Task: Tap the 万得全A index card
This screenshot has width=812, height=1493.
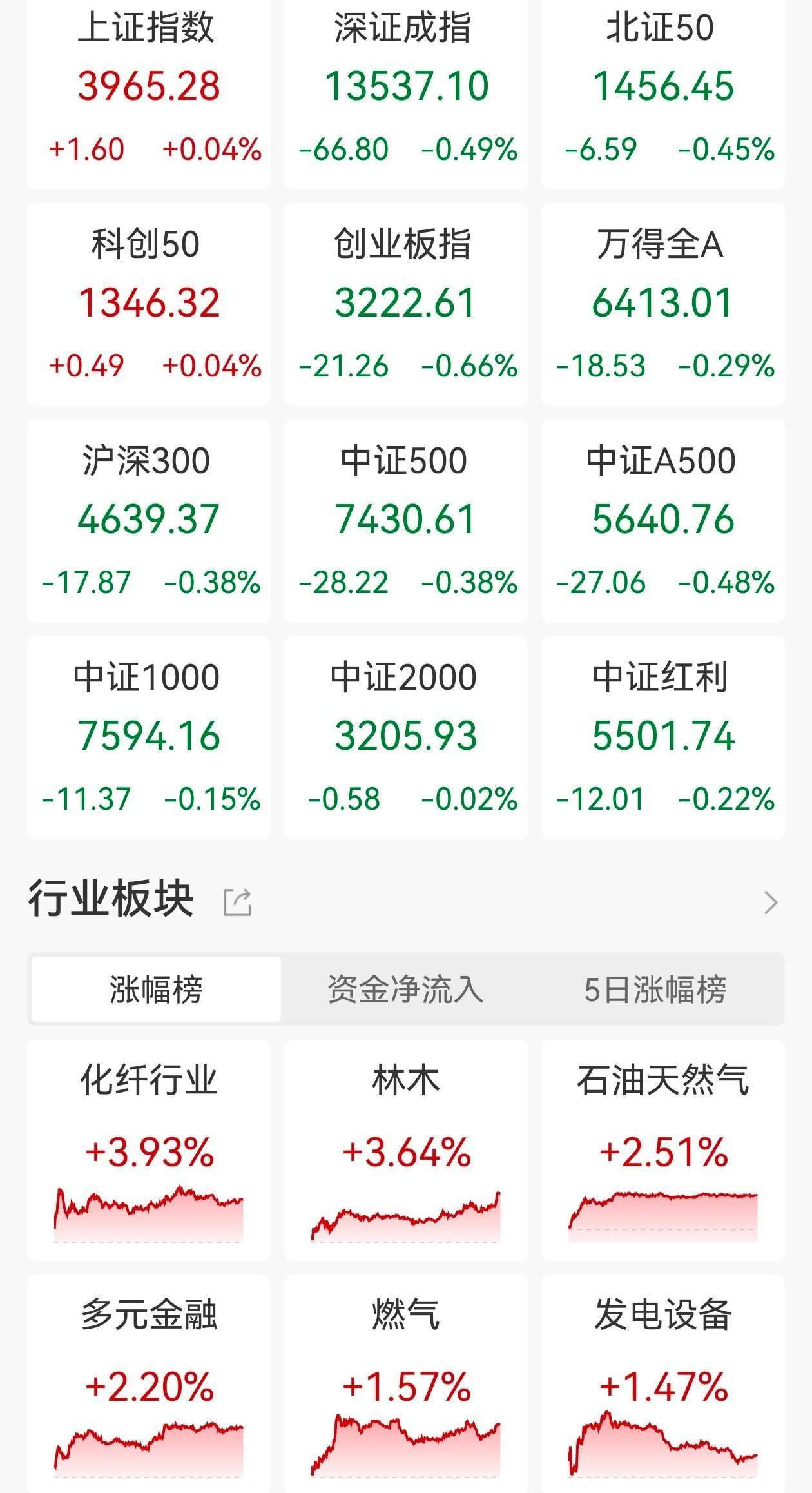Action: [662, 304]
